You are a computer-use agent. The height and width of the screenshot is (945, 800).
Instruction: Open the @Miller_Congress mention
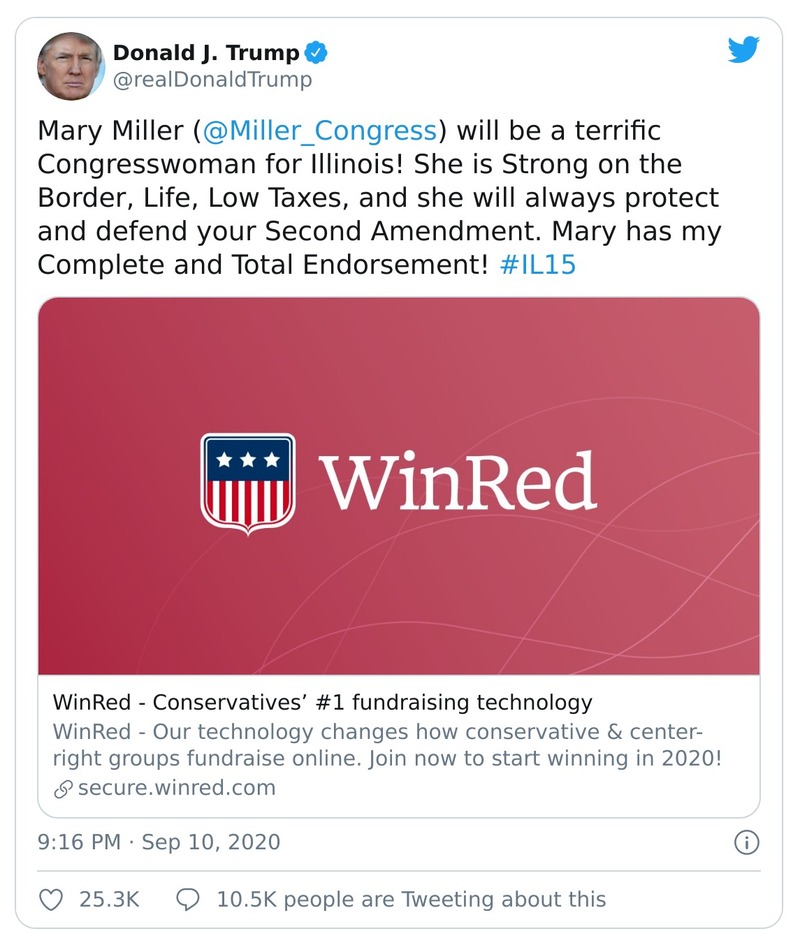pyautogui.click(x=320, y=131)
